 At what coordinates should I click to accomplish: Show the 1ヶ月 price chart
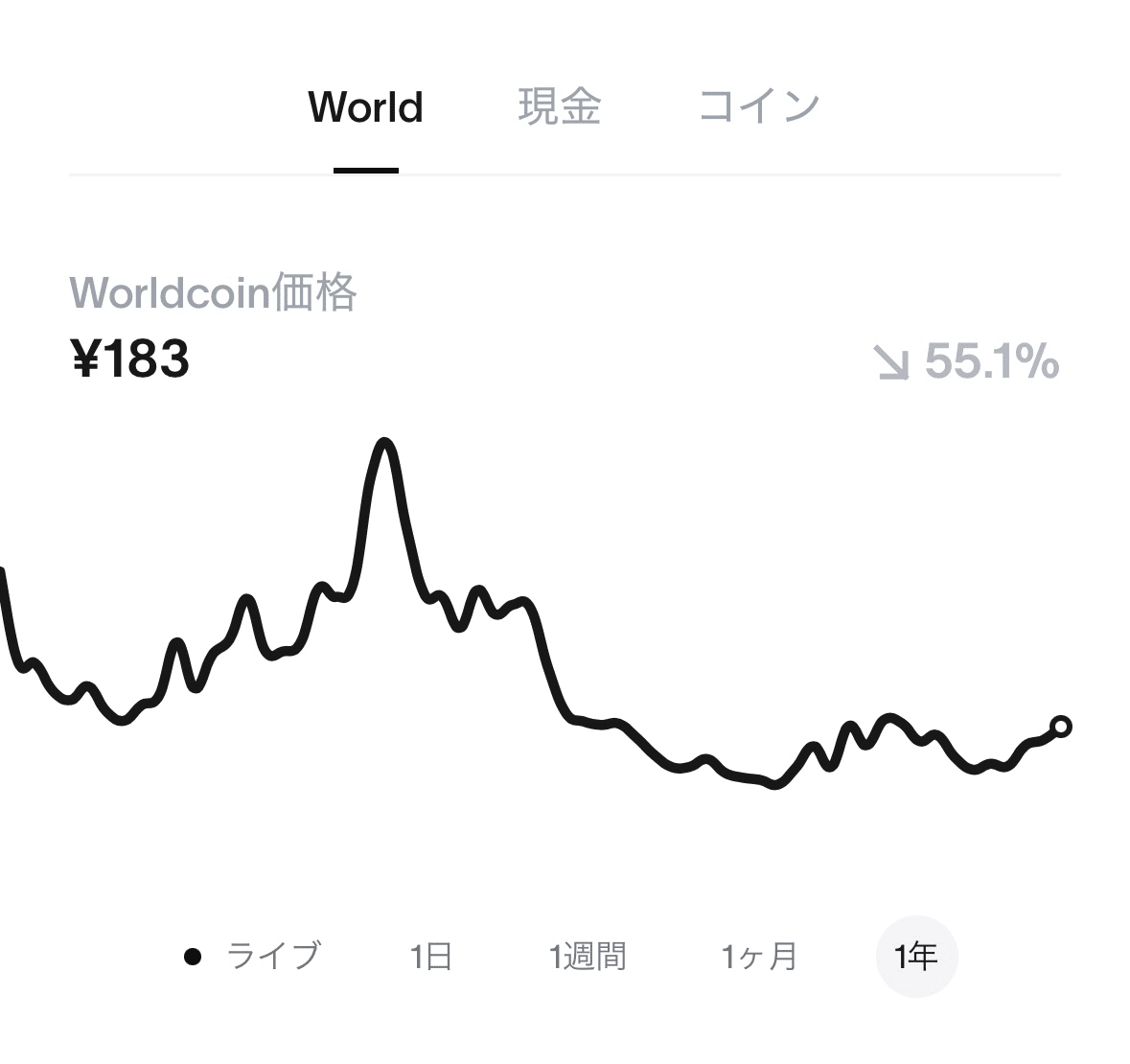(759, 956)
